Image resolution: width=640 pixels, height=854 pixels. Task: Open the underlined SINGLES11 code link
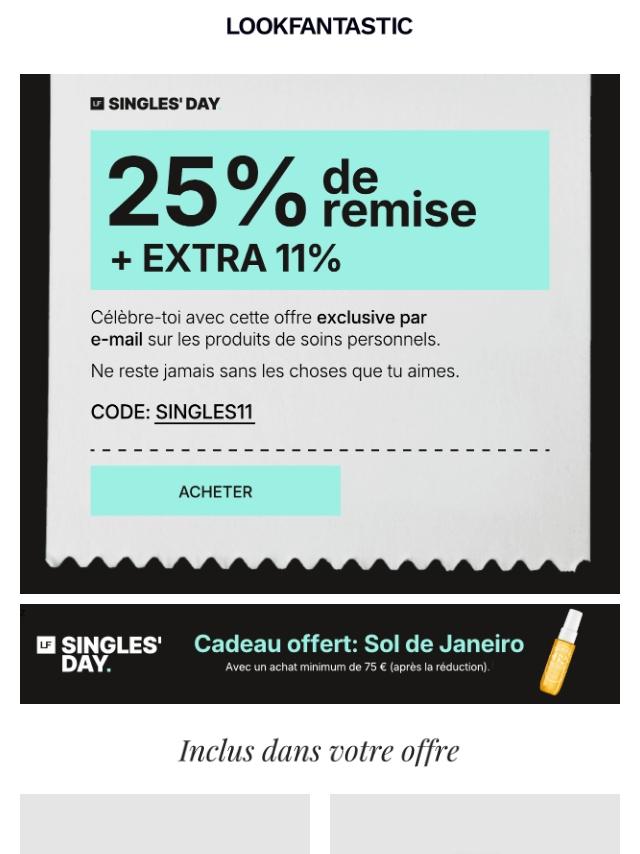pyautogui.click(x=204, y=412)
